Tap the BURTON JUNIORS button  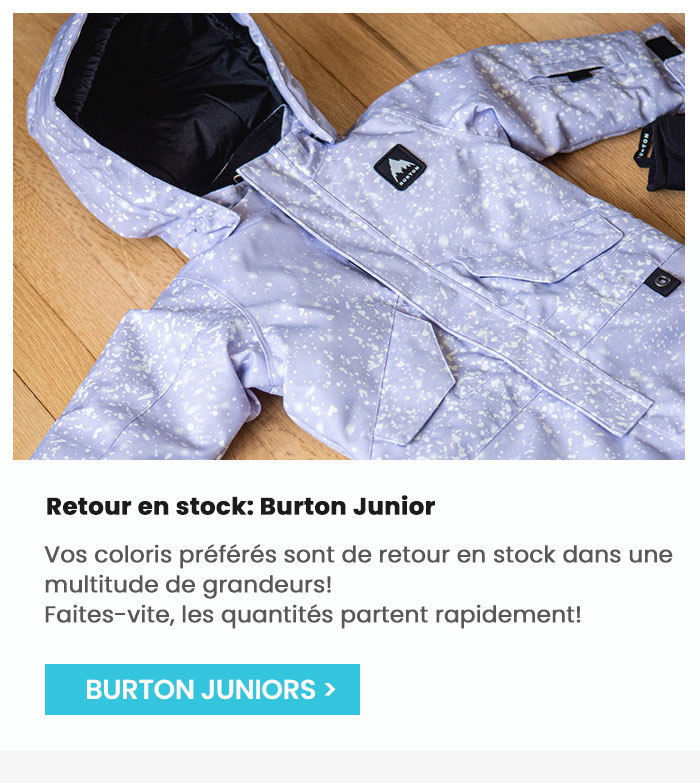(x=202, y=689)
